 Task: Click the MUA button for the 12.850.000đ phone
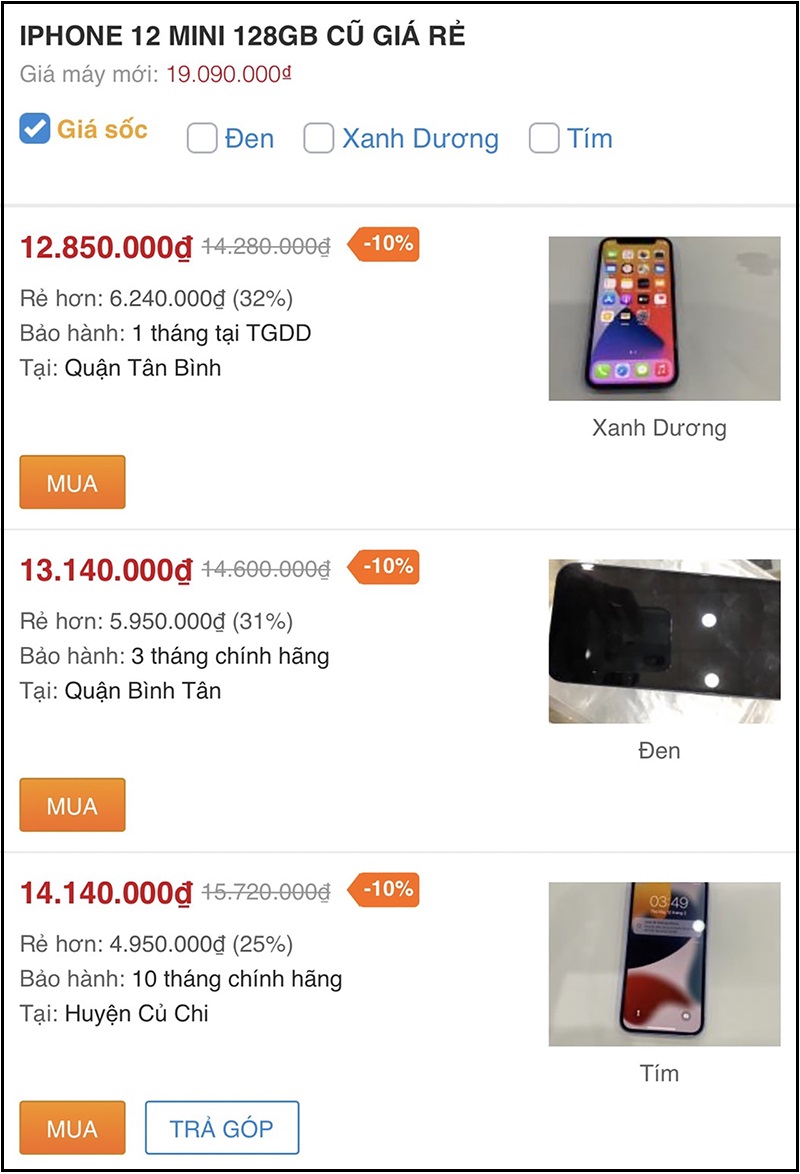[x=72, y=482]
